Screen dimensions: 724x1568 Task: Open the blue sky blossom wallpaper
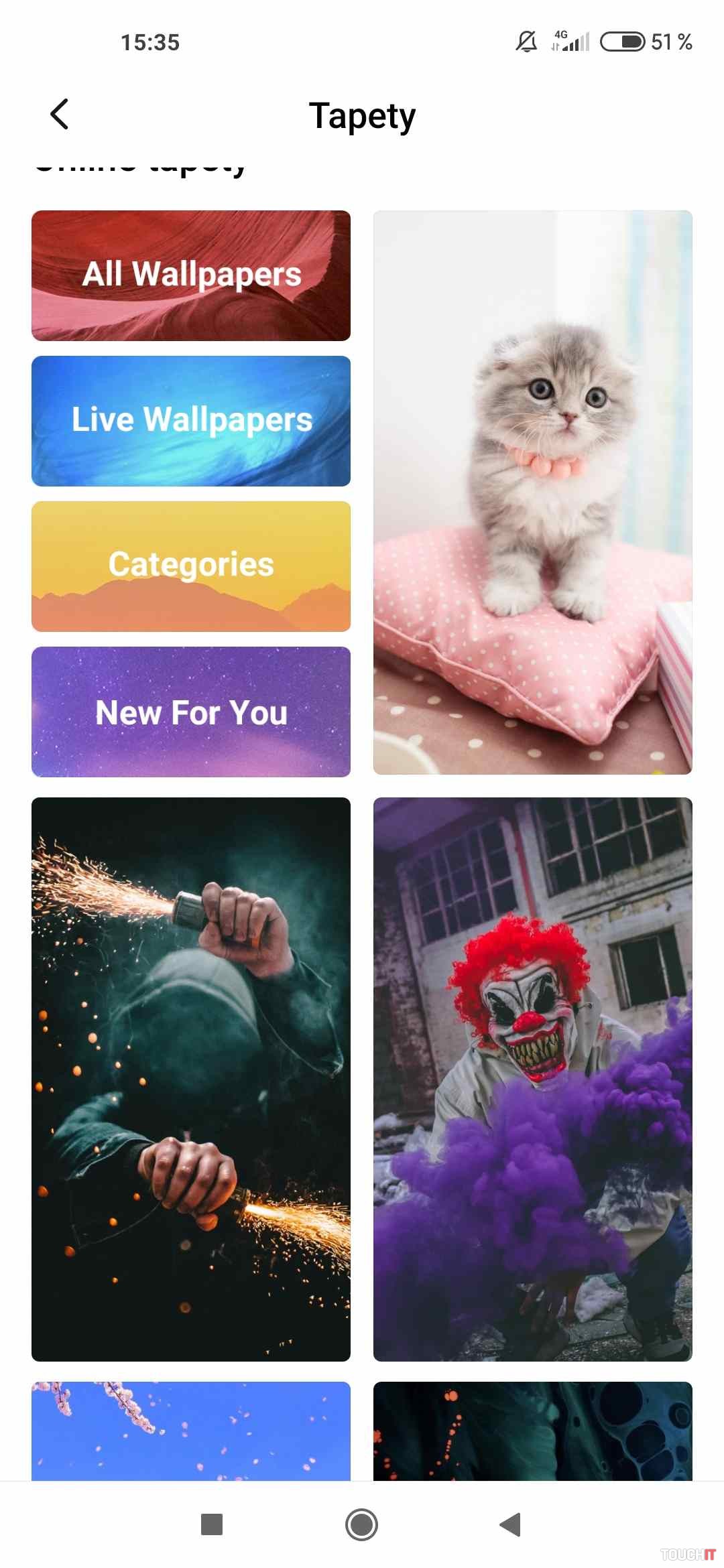pos(191,1431)
